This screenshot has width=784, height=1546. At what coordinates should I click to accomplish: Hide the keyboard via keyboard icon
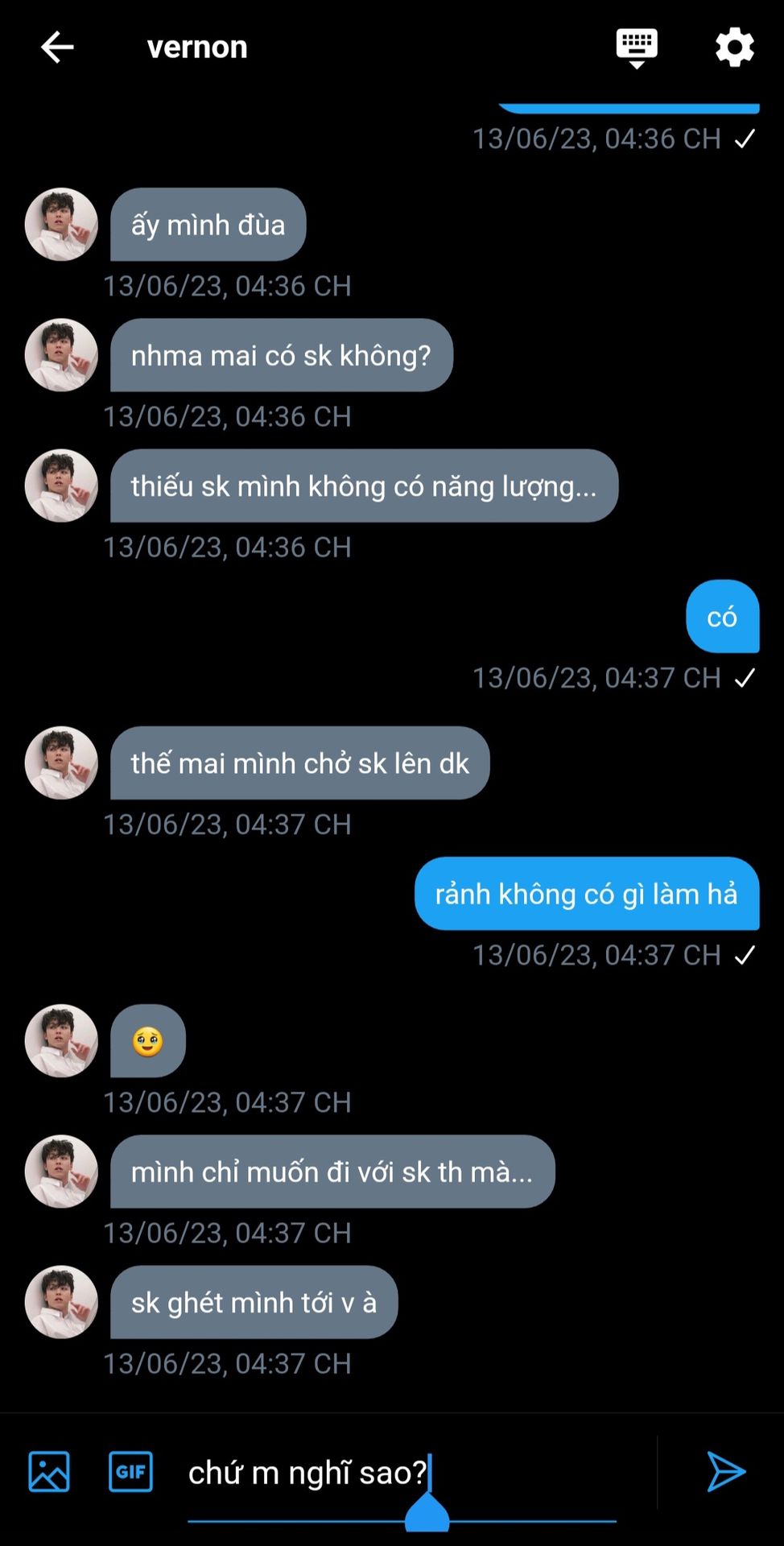(x=637, y=48)
